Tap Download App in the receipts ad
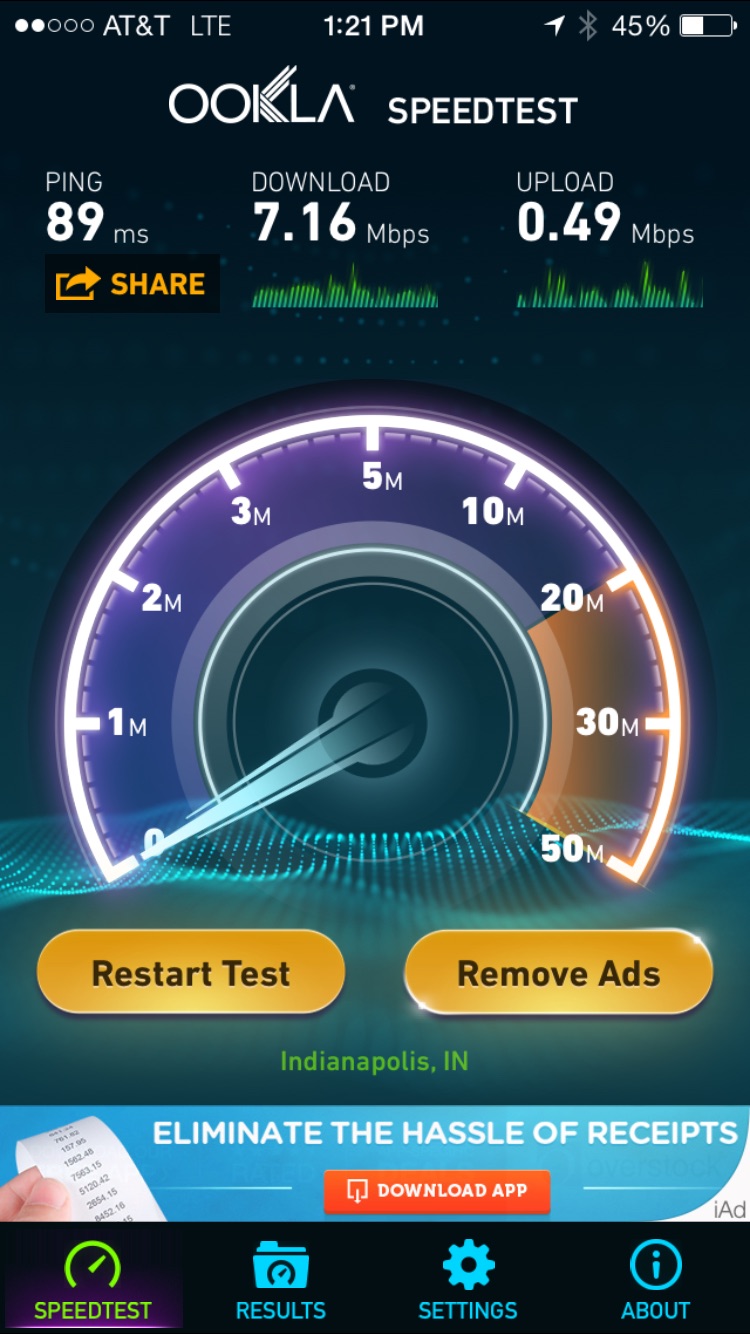The image size is (750, 1334). tap(437, 1191)
